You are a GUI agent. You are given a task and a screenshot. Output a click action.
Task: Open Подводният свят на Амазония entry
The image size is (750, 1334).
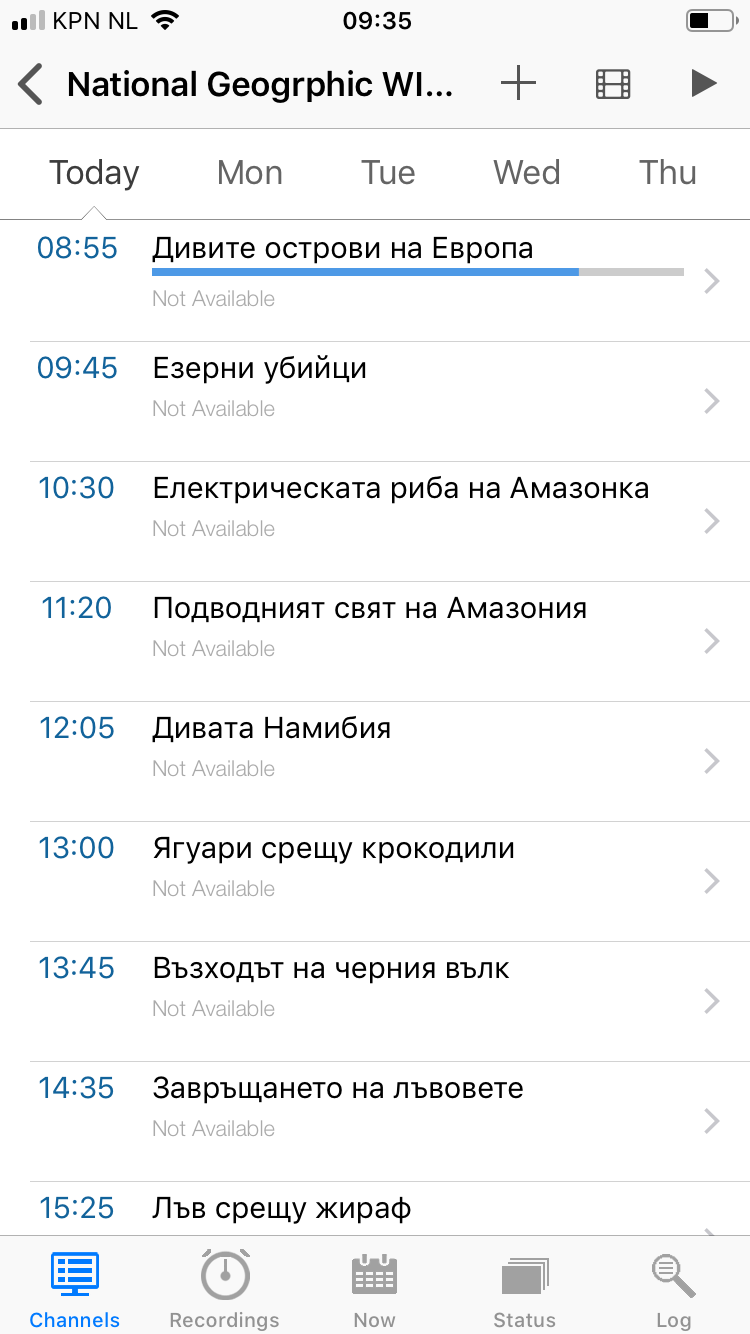(x=390, y=641)
